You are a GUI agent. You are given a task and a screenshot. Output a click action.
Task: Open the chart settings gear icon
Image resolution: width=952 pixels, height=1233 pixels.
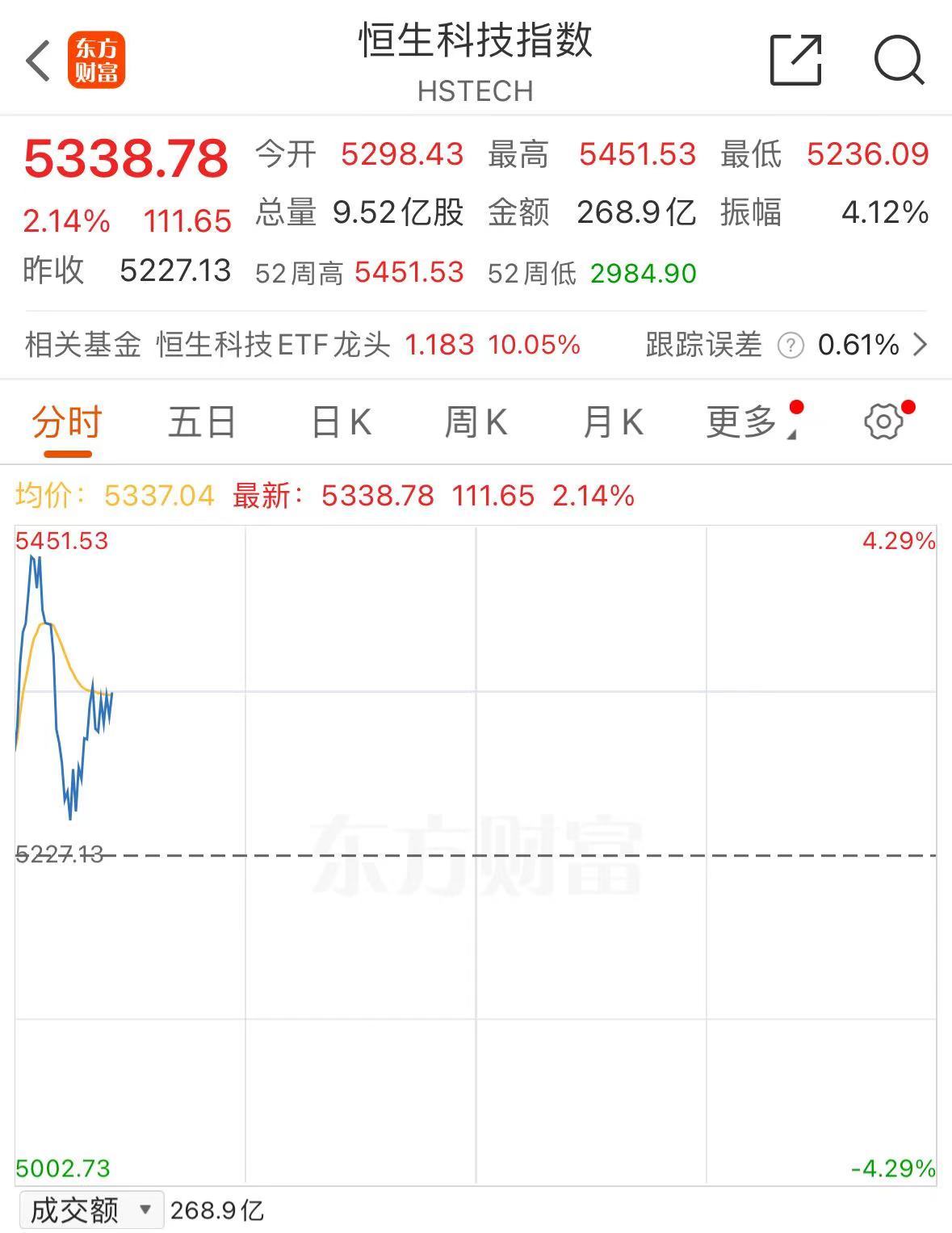coord(885,421)
